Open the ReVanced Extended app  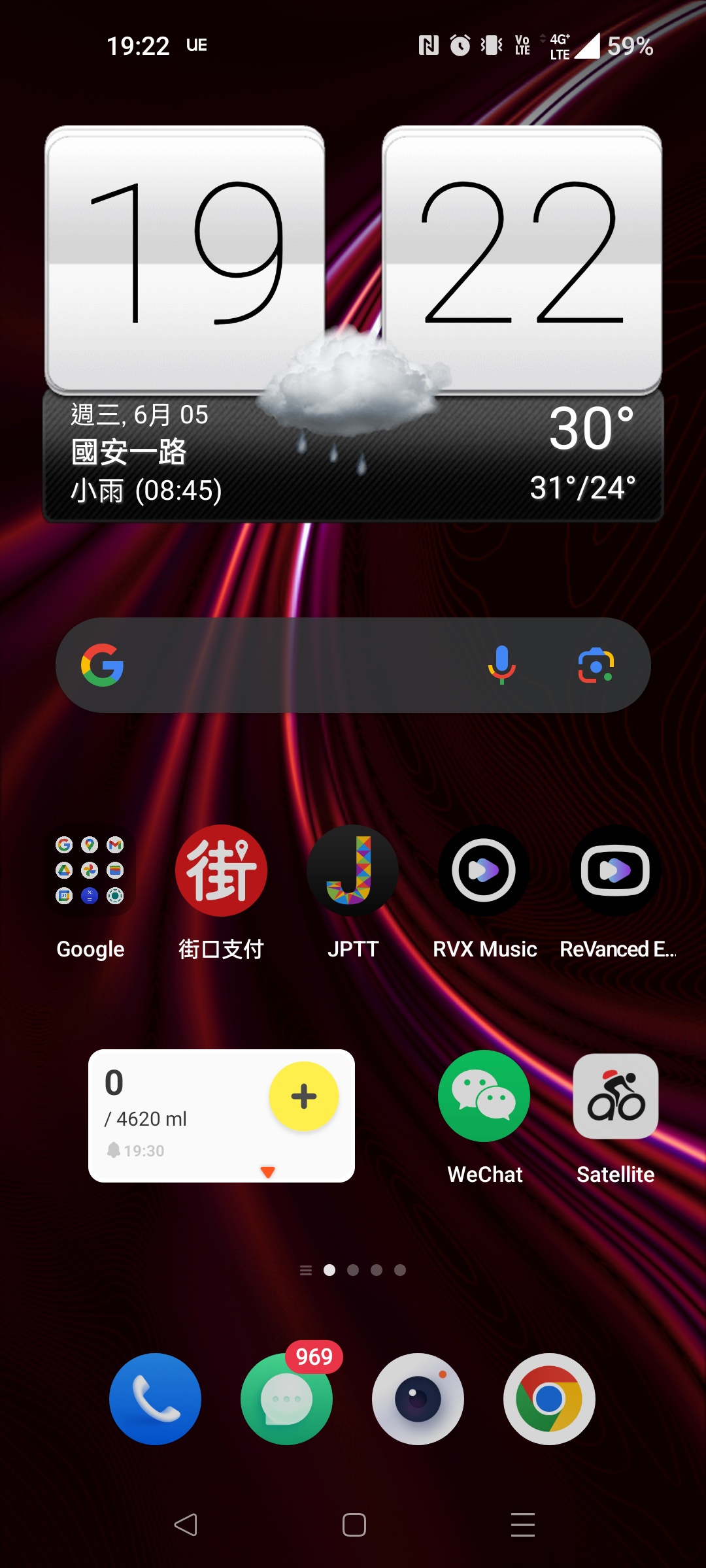615,870
